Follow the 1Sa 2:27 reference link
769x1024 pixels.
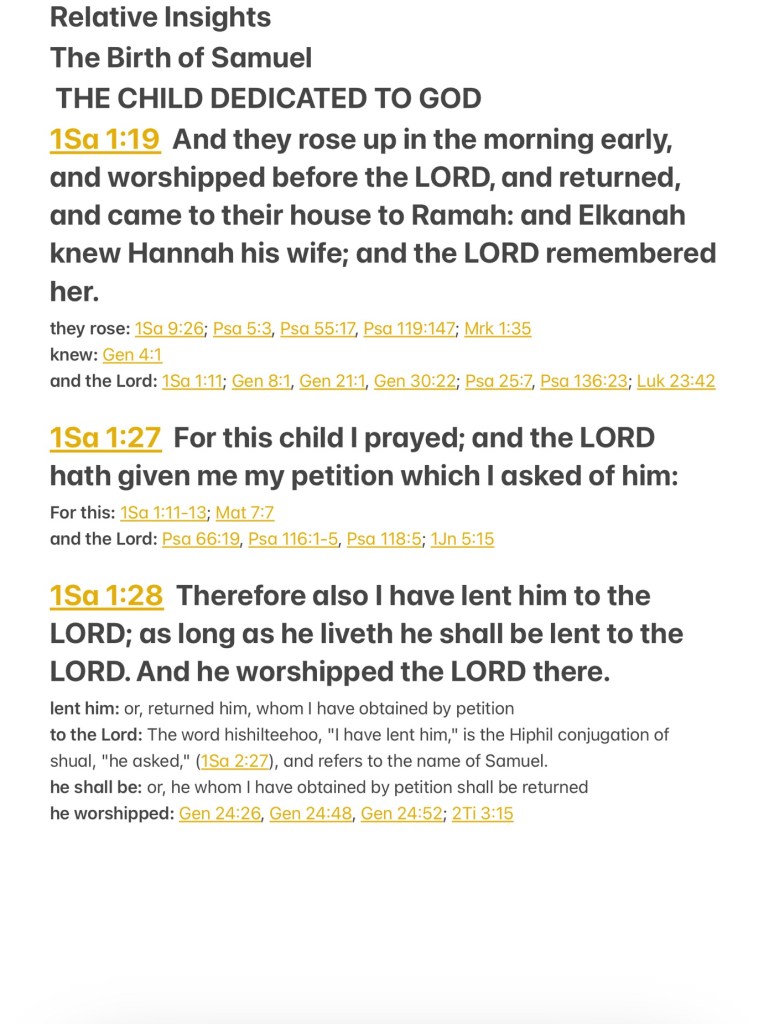click(235, 761)
